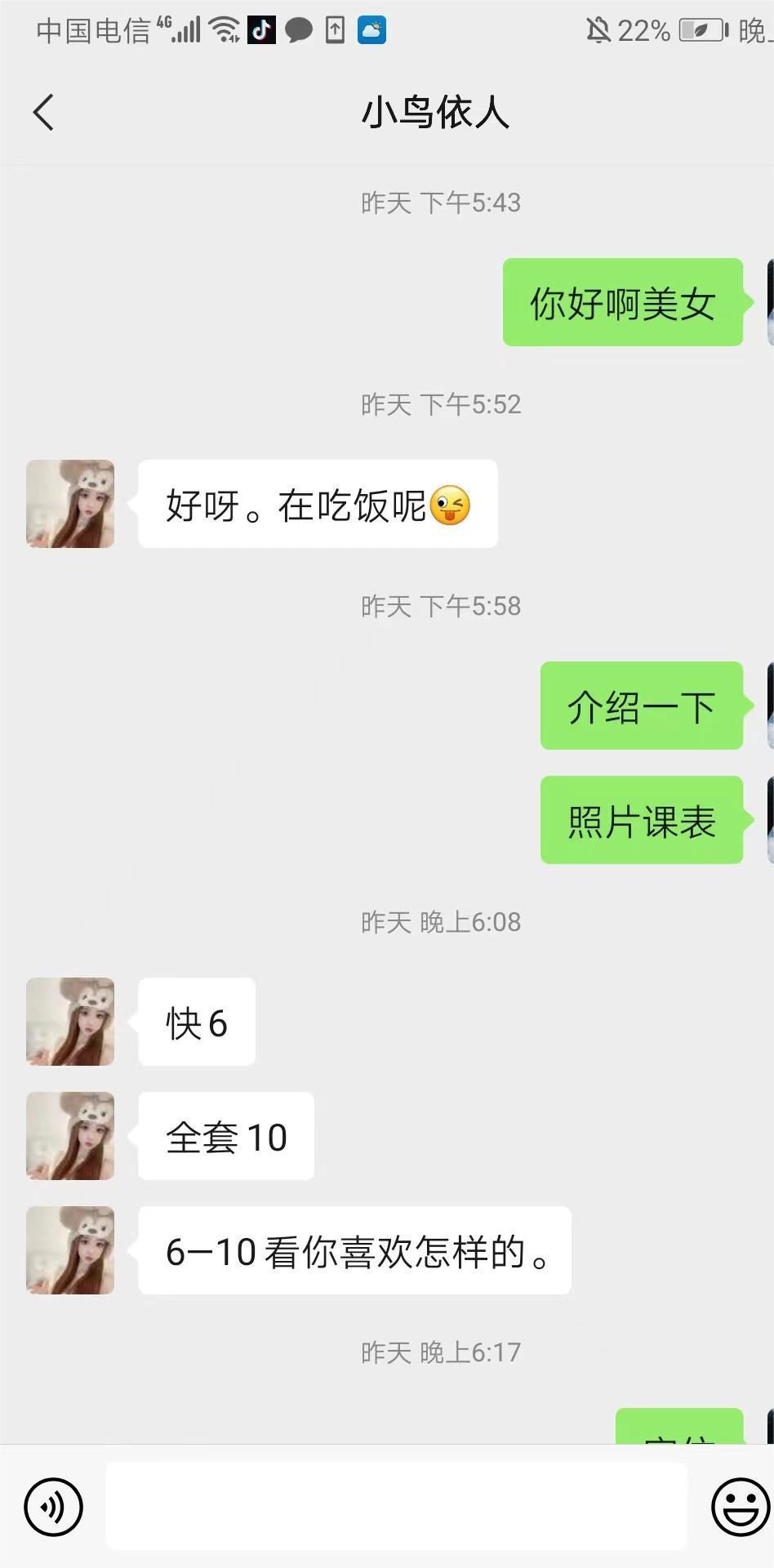
Task: Go back from the 小鸟依人 chat
Action: (x=44, y=113)
